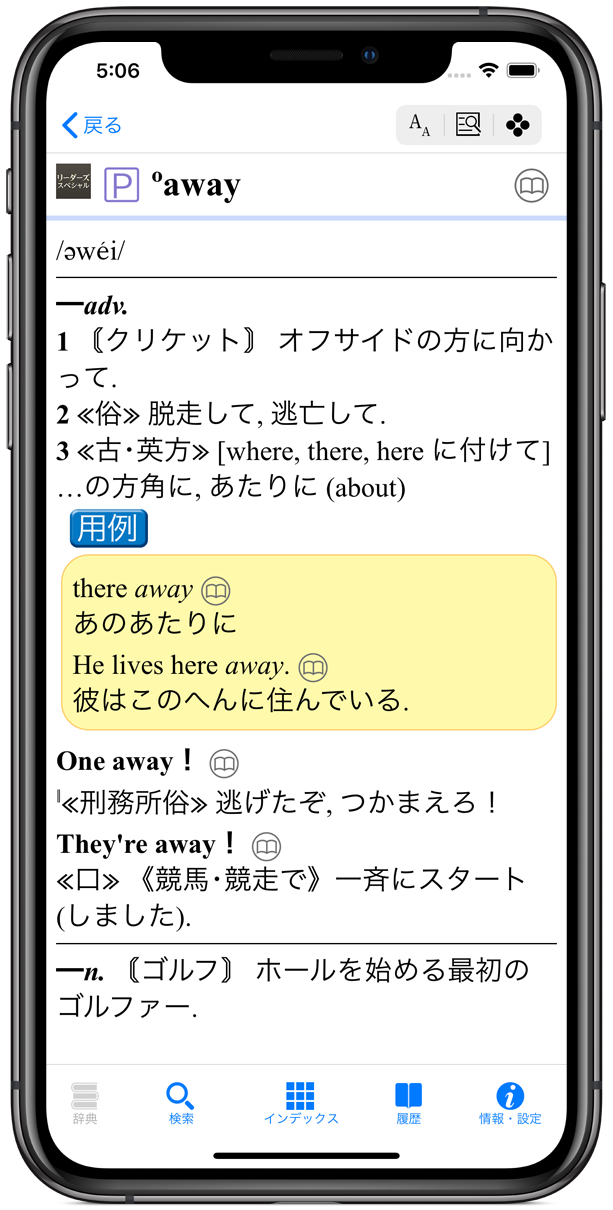This screenshot has height=1210, width=613.
Task: Tap the book icon after 'He lives here away.'
Action: pyautogui.click(x=313, y=667)
